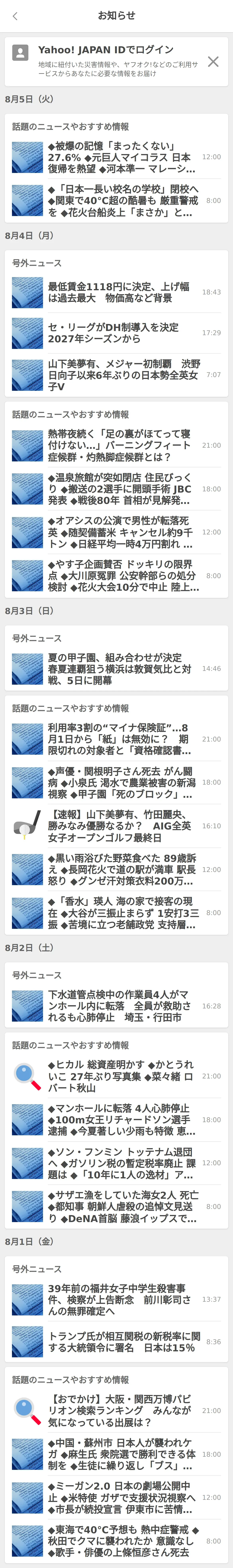The width and height of the screenshot is (233, 1568).
Task: Open the 熱帯夜続く burning feet article
Action: pyautogui.click(x=122, y=445)
